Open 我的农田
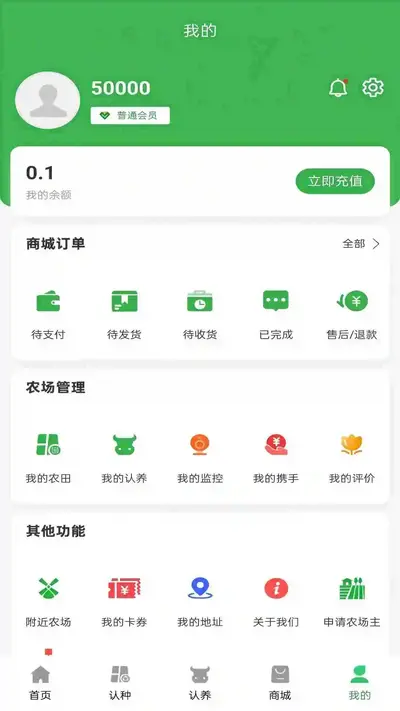The image size is (400, 711). click(48, 458)
